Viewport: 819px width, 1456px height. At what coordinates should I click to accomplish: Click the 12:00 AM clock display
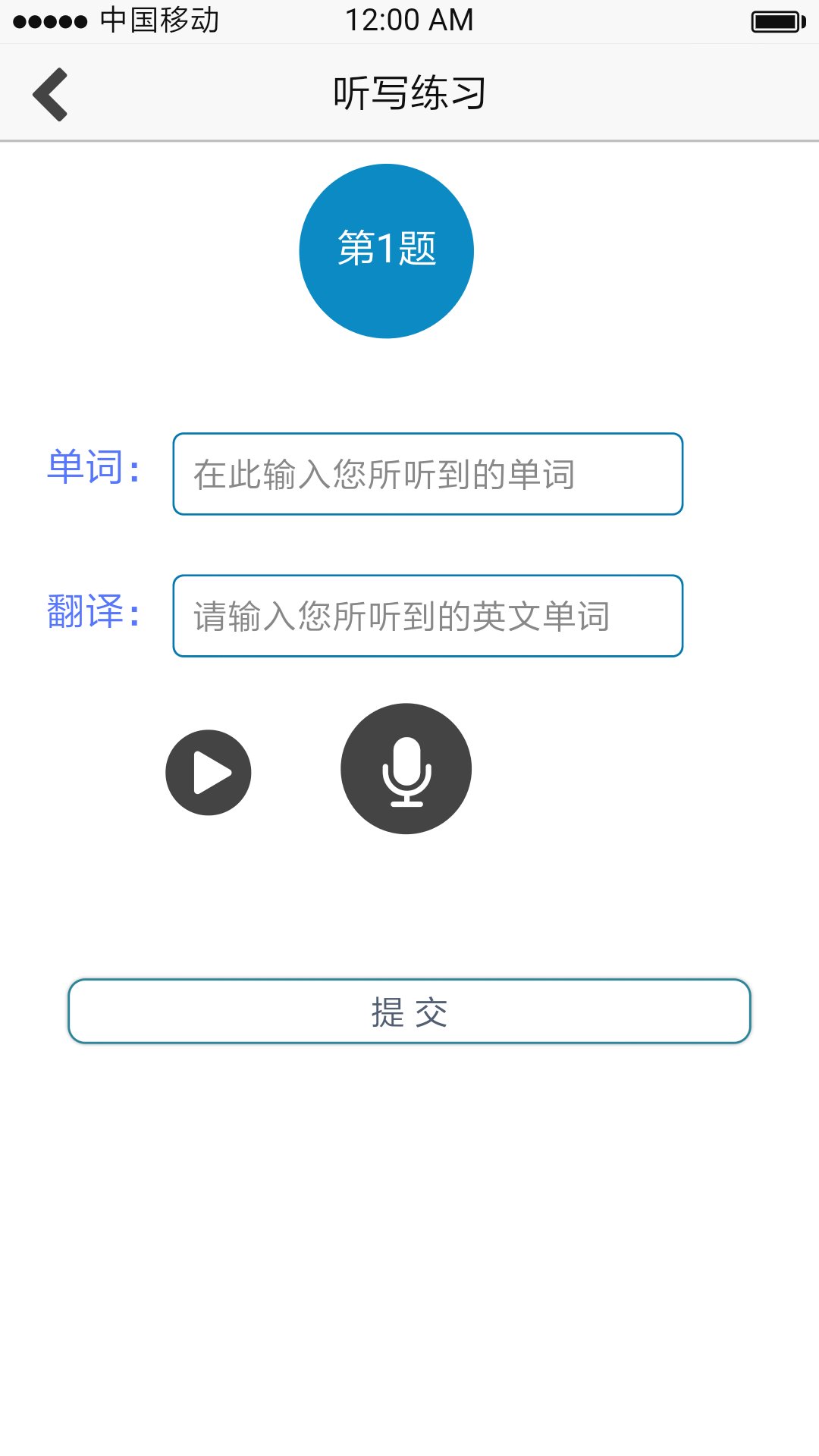point(409,20)
